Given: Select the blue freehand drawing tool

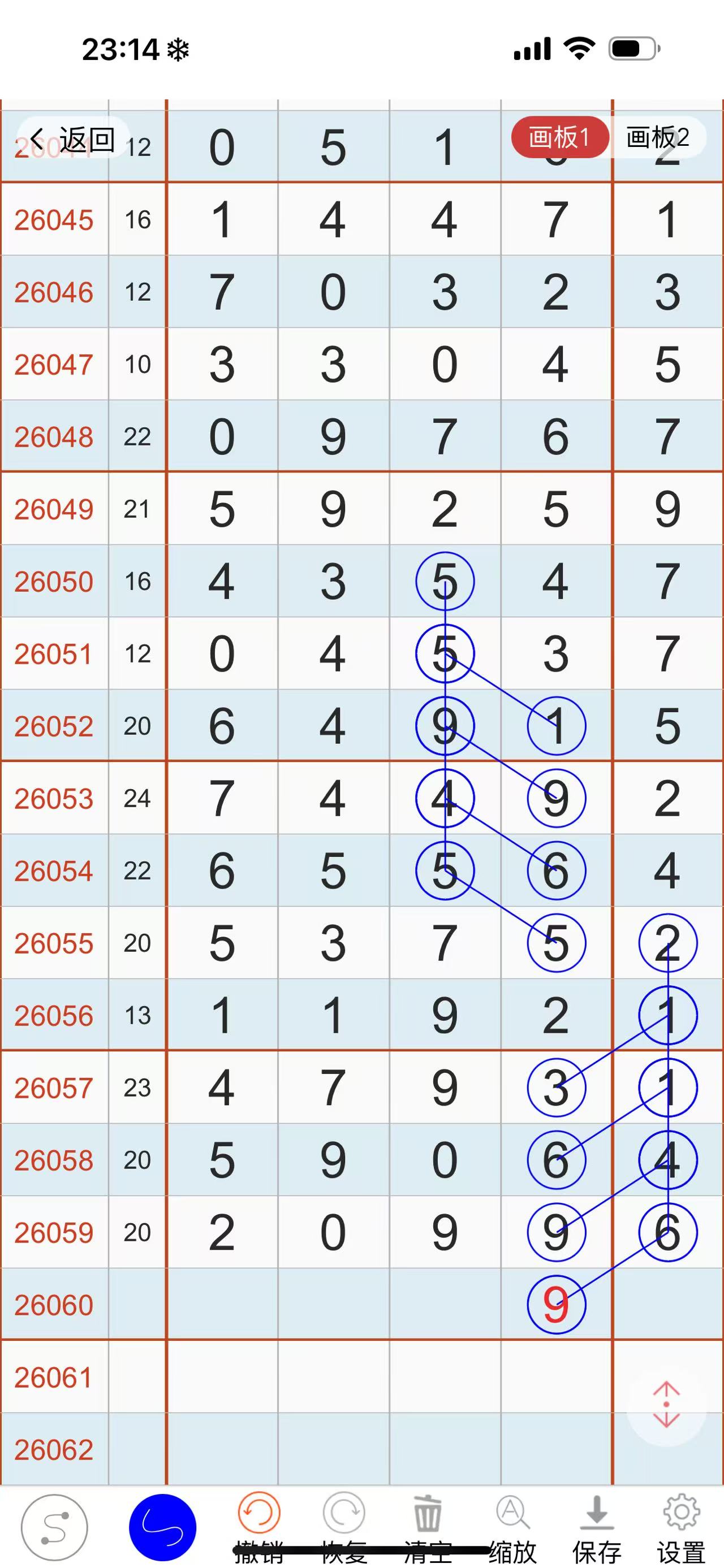Looking at the screenshot, I should tap(162, 1527).
